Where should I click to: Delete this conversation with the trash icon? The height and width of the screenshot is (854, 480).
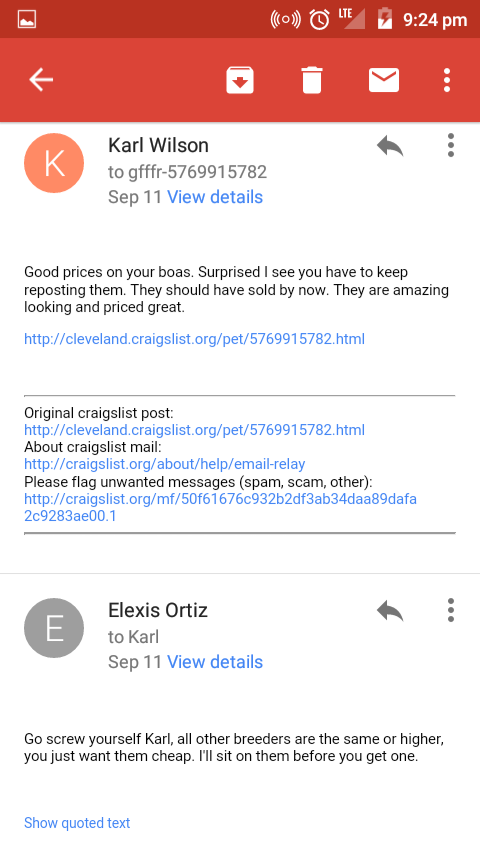(312, 80)
